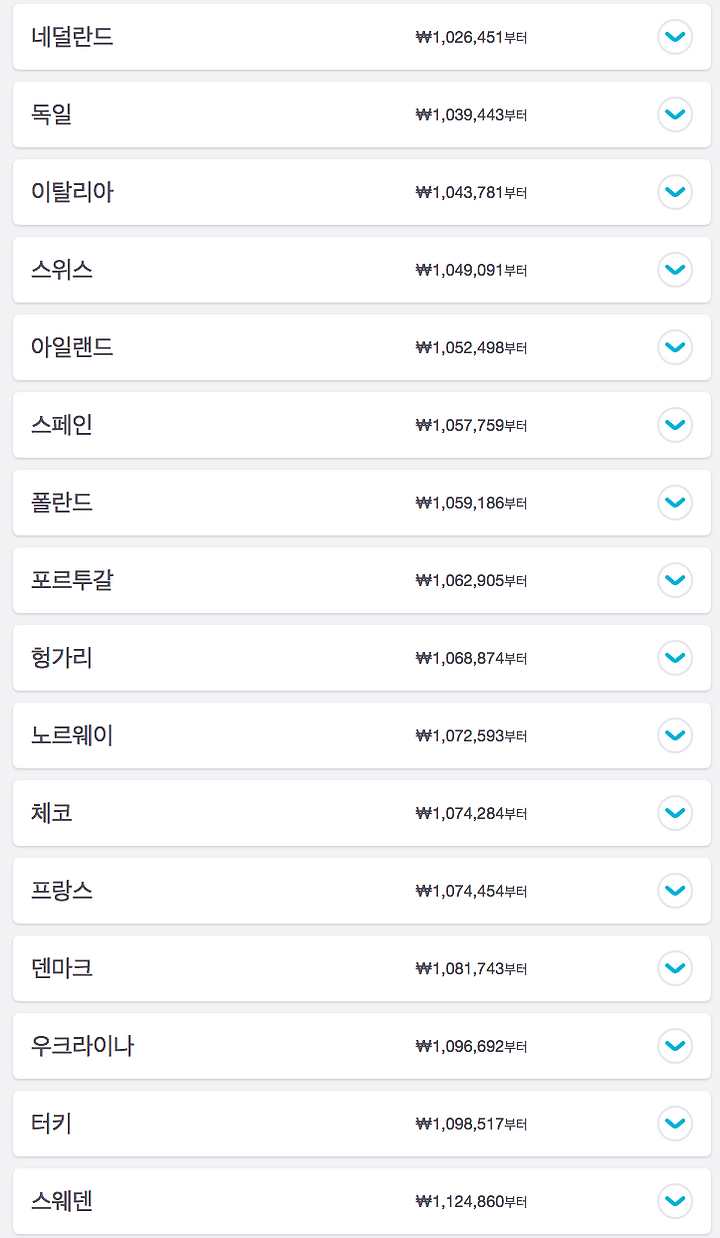Tap the chevron next to 폴란드
Image resolution: width=720 pixels, height=1238 pixels.
click(x=675, y=502)
